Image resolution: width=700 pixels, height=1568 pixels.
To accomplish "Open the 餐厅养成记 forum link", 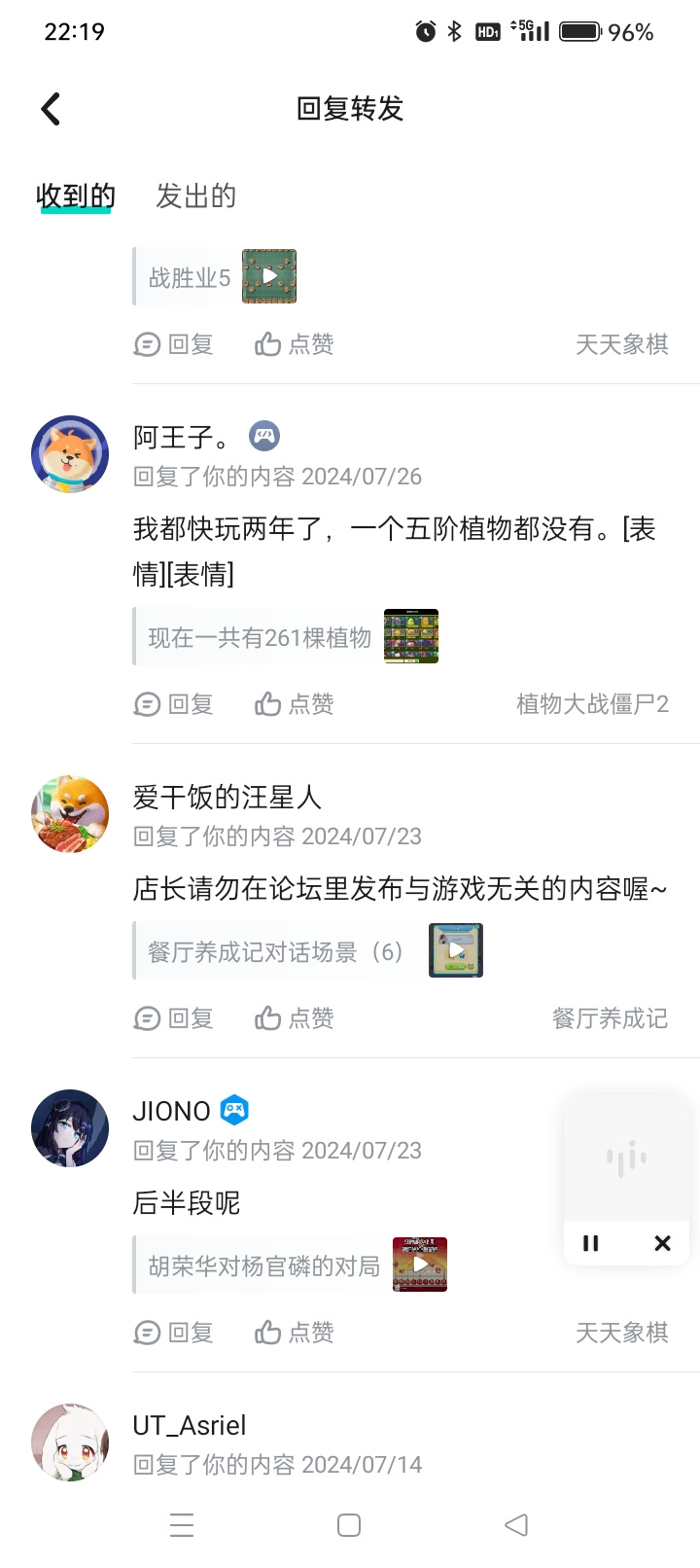I will (610, 1018).
